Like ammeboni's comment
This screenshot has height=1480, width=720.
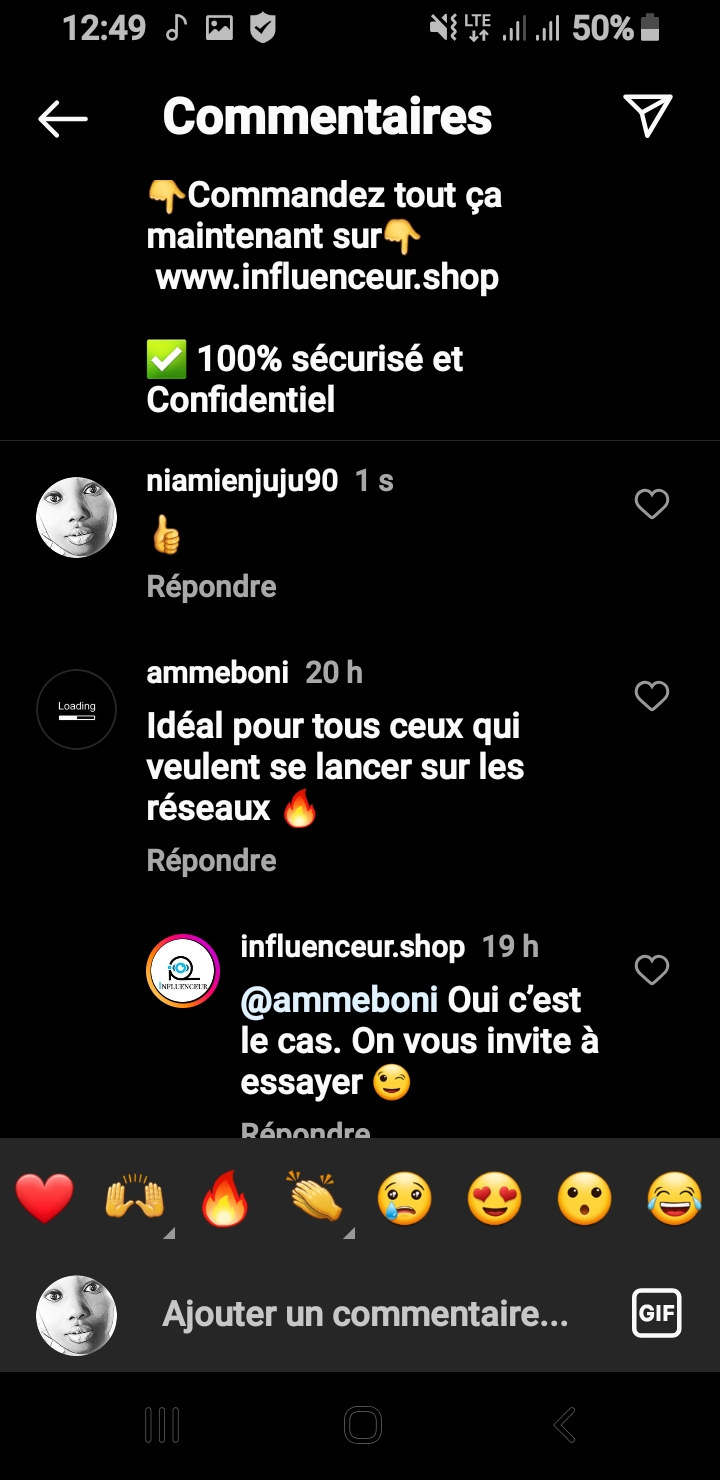[x=652, y=695]
